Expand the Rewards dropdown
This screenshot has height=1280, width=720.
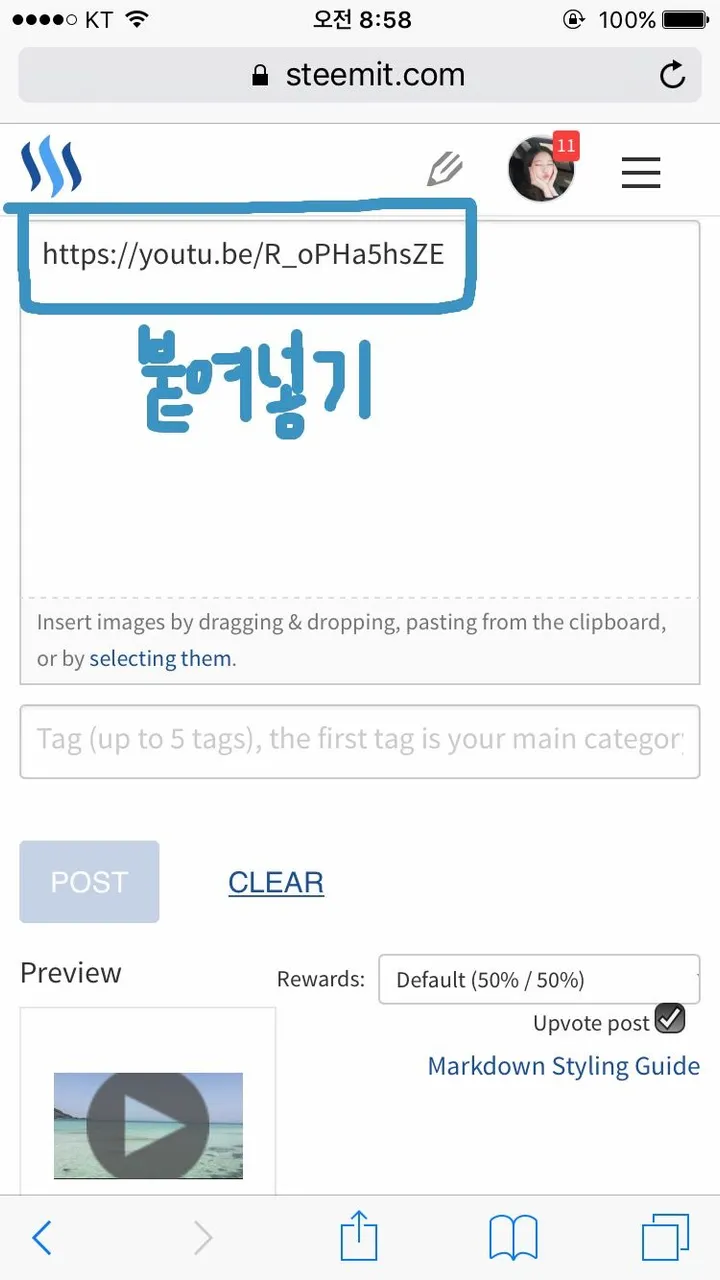[x=539, y=980]
